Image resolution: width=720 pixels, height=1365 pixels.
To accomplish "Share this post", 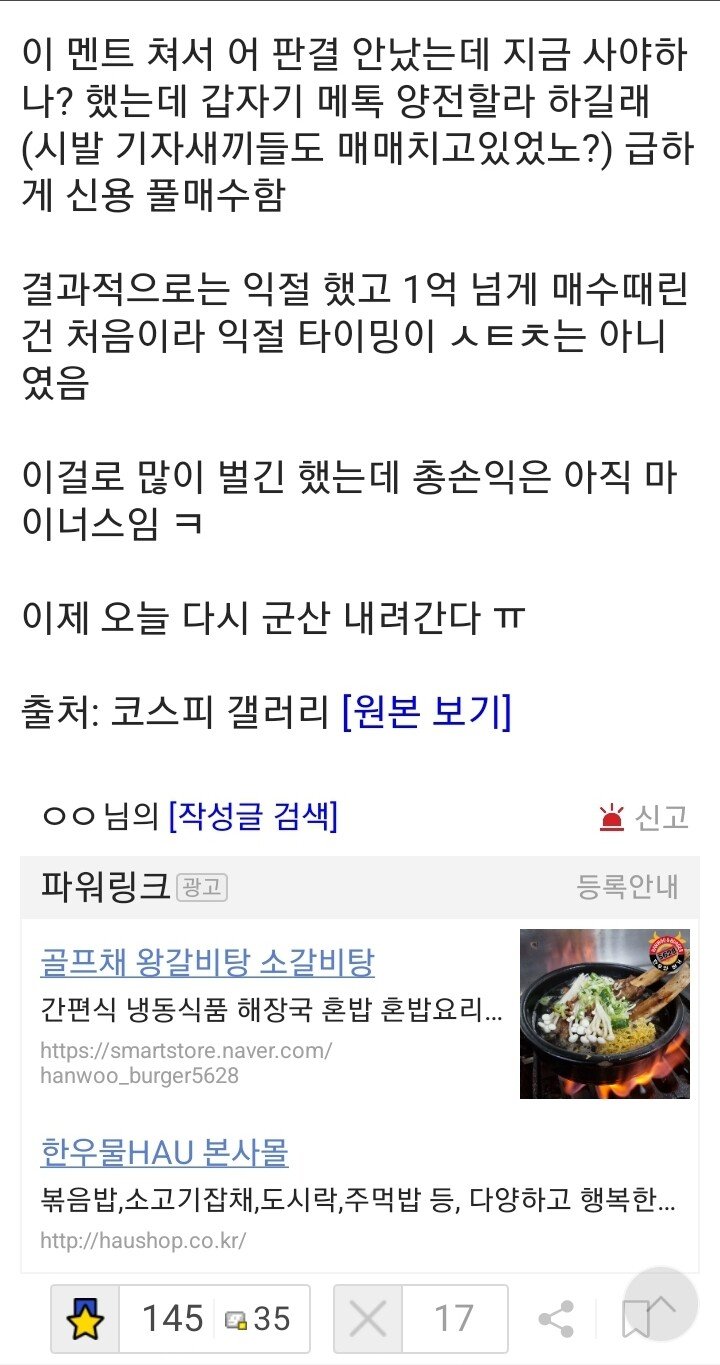I will pos(556,1320).
